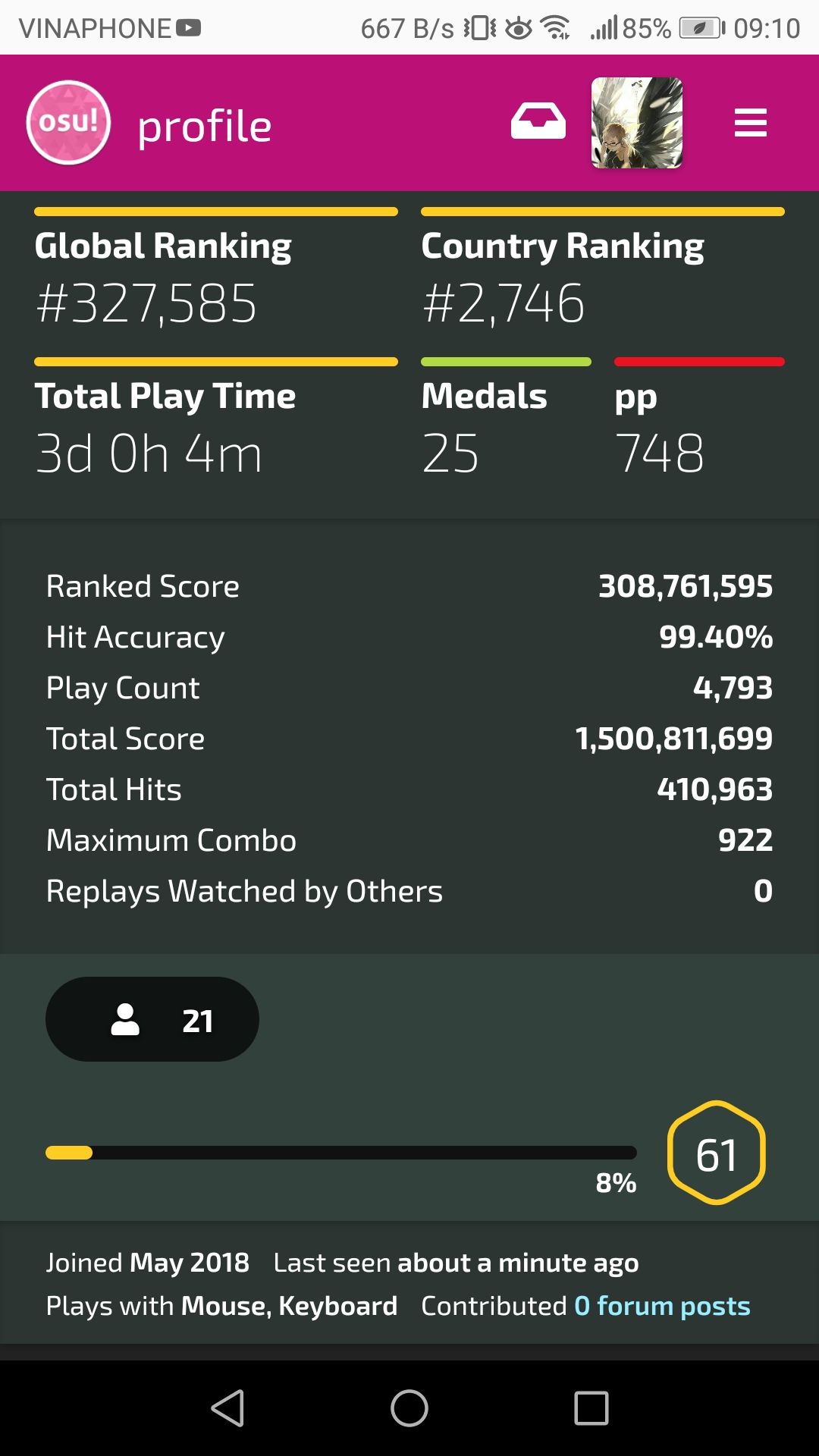Open the user avatar menu
Image resolution: width=819 pixels, height=1456 pixels.
click(x=636, y=123)
